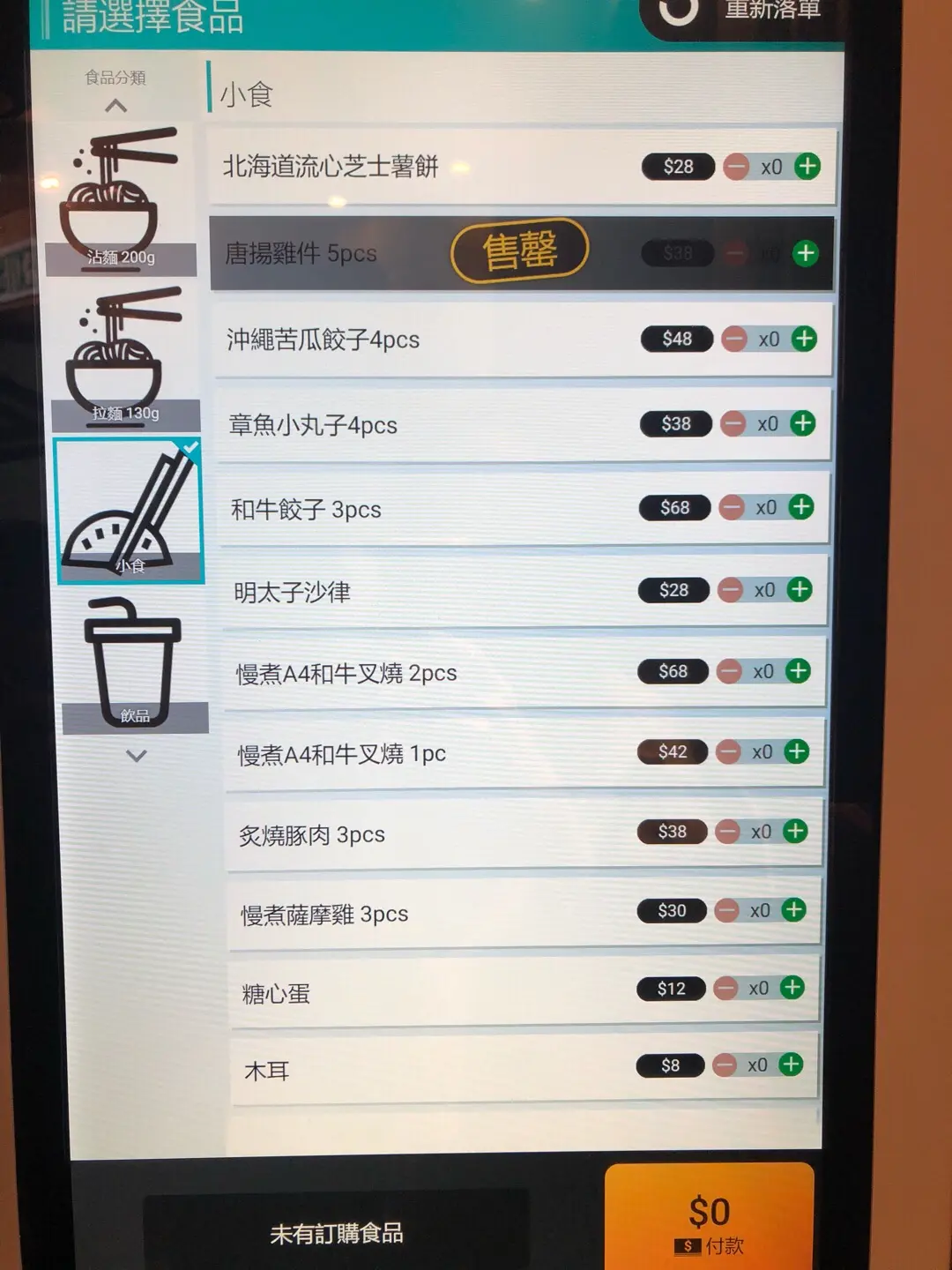Add one 木耳 topping
The image size is (952, 1270).
pos(792,1065)
